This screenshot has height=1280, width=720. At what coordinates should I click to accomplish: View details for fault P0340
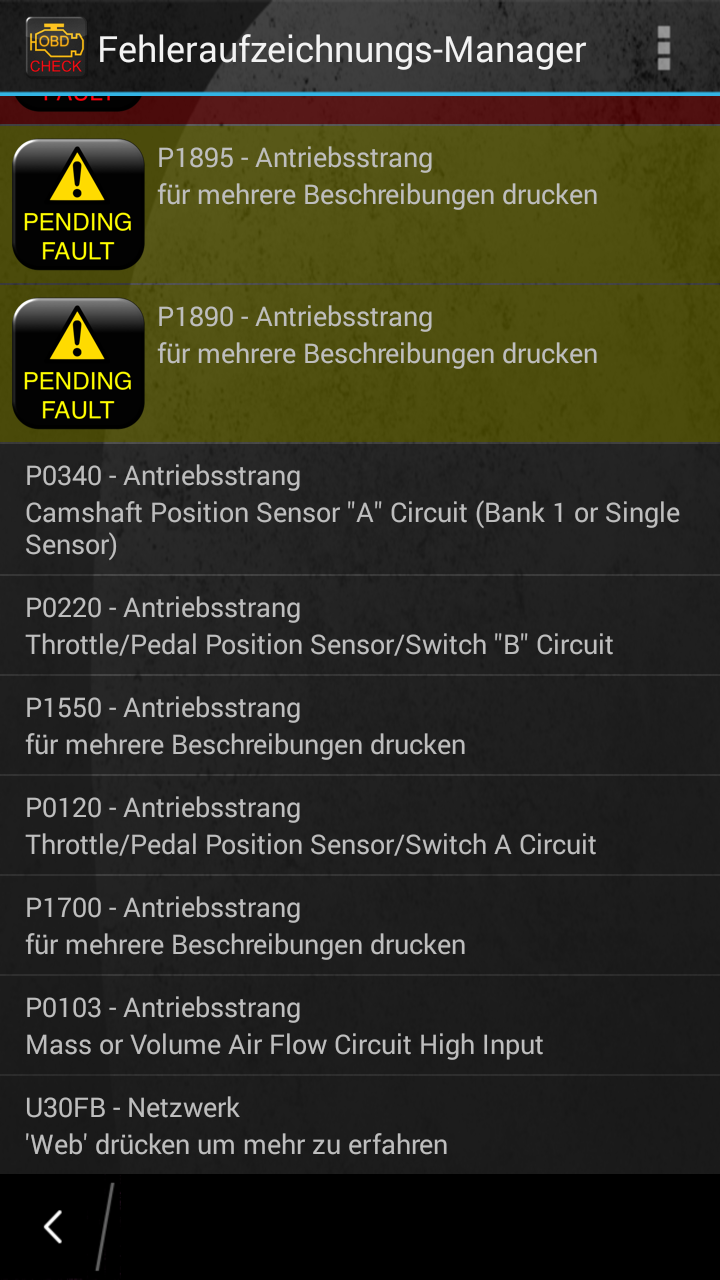pyautogui.click(x=360, y=509)
